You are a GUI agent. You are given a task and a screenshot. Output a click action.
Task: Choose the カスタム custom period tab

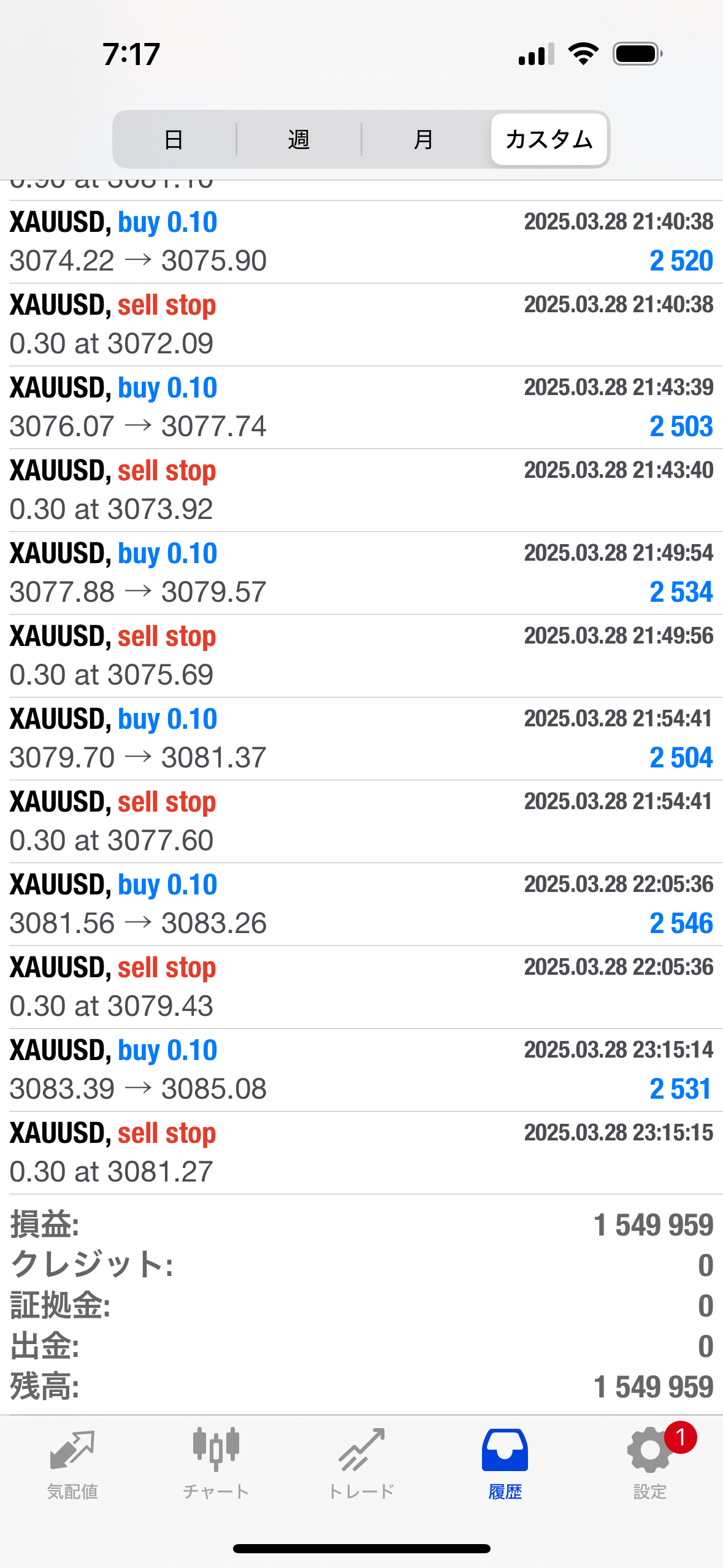[549, 139]
